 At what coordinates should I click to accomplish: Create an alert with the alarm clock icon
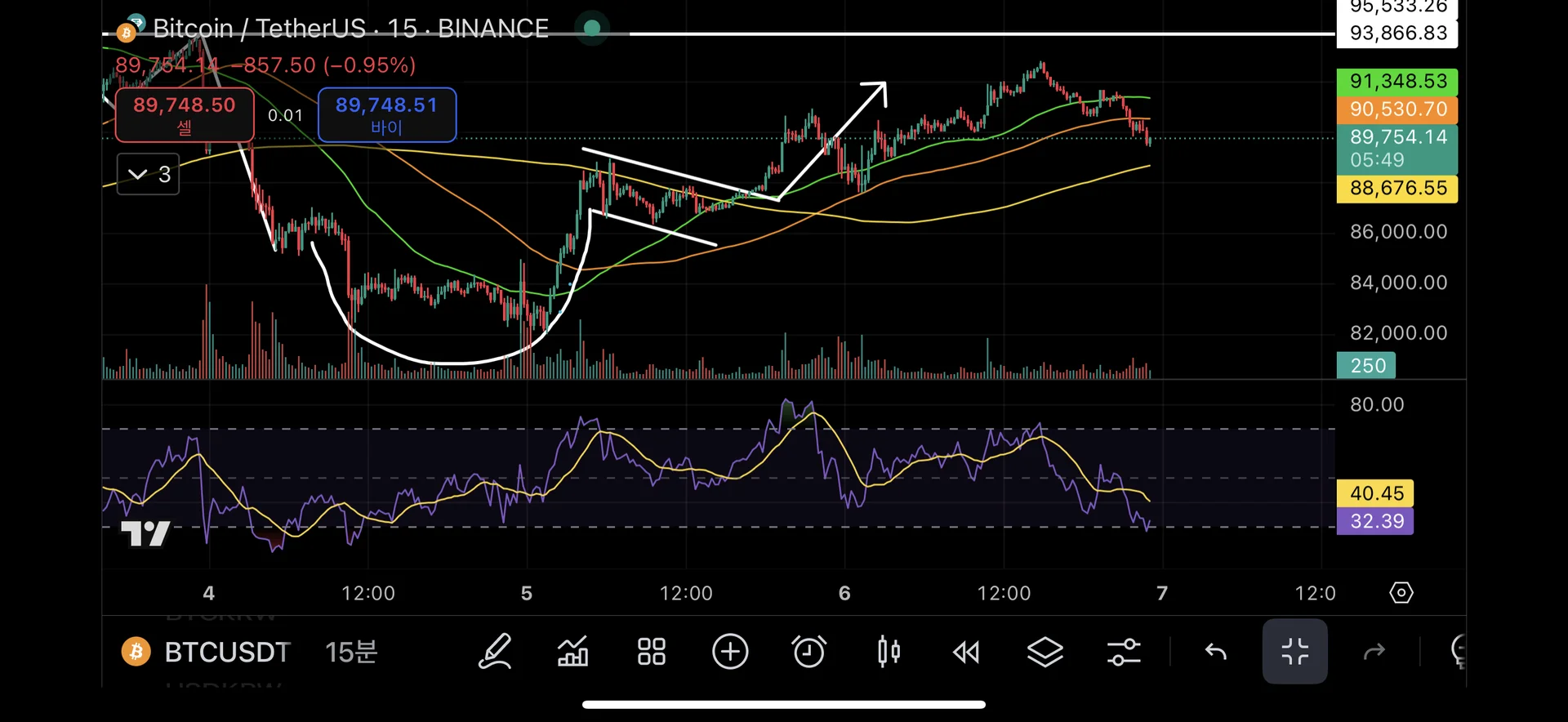point(808,652)
